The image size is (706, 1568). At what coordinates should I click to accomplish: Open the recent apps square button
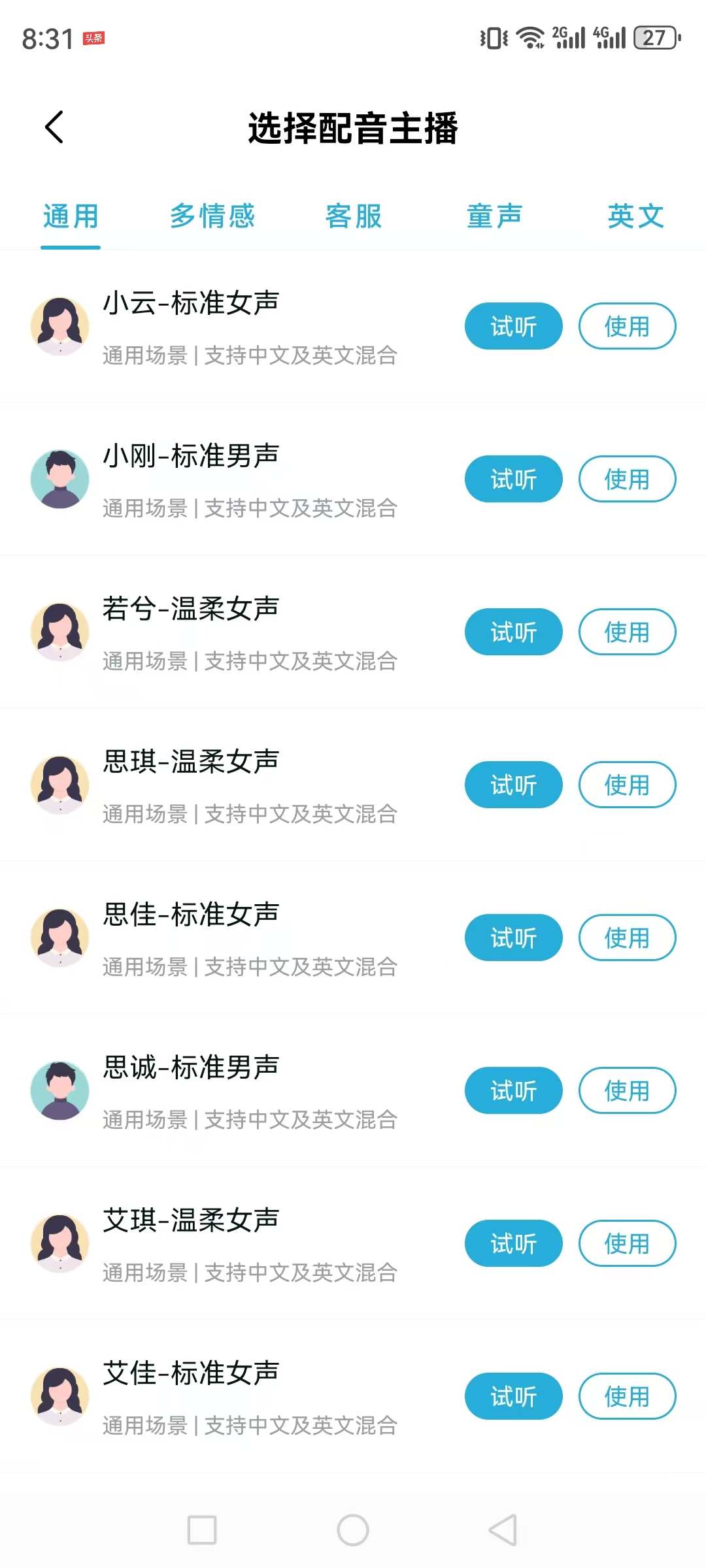[202, 1530]
